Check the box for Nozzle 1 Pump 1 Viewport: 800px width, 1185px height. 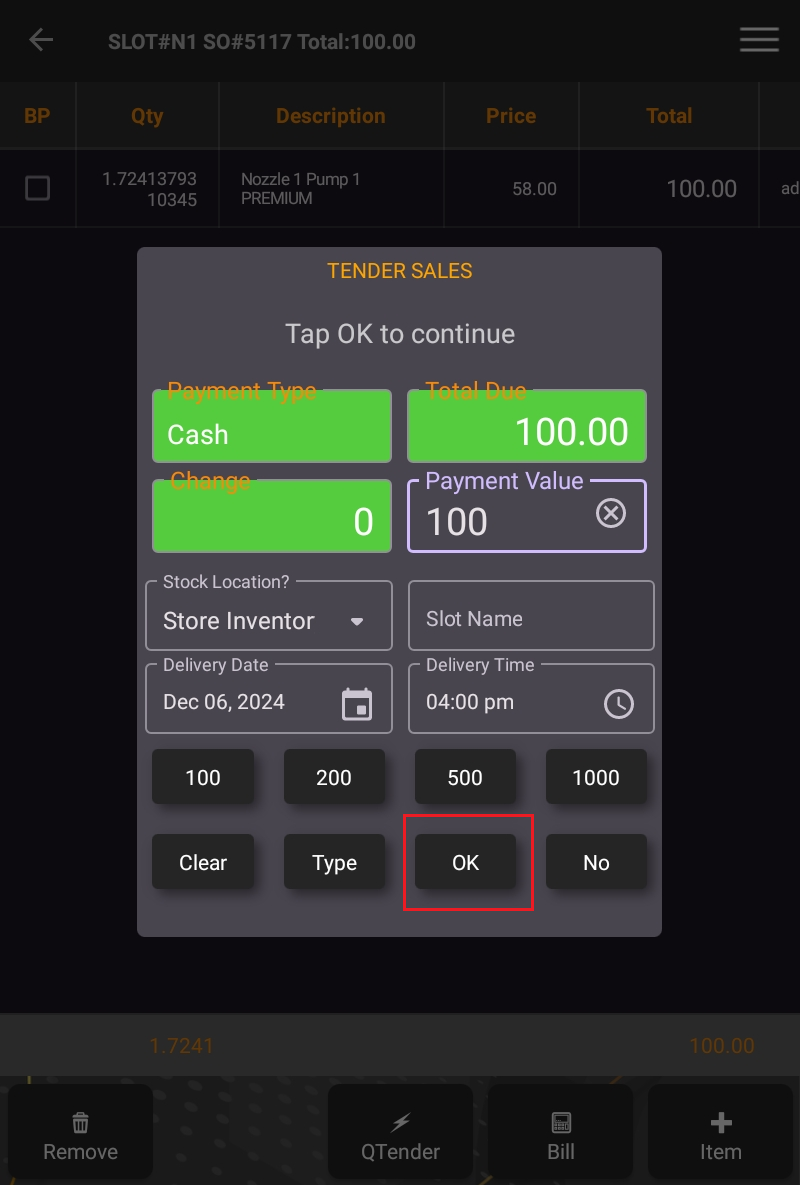tap(37, 188)
